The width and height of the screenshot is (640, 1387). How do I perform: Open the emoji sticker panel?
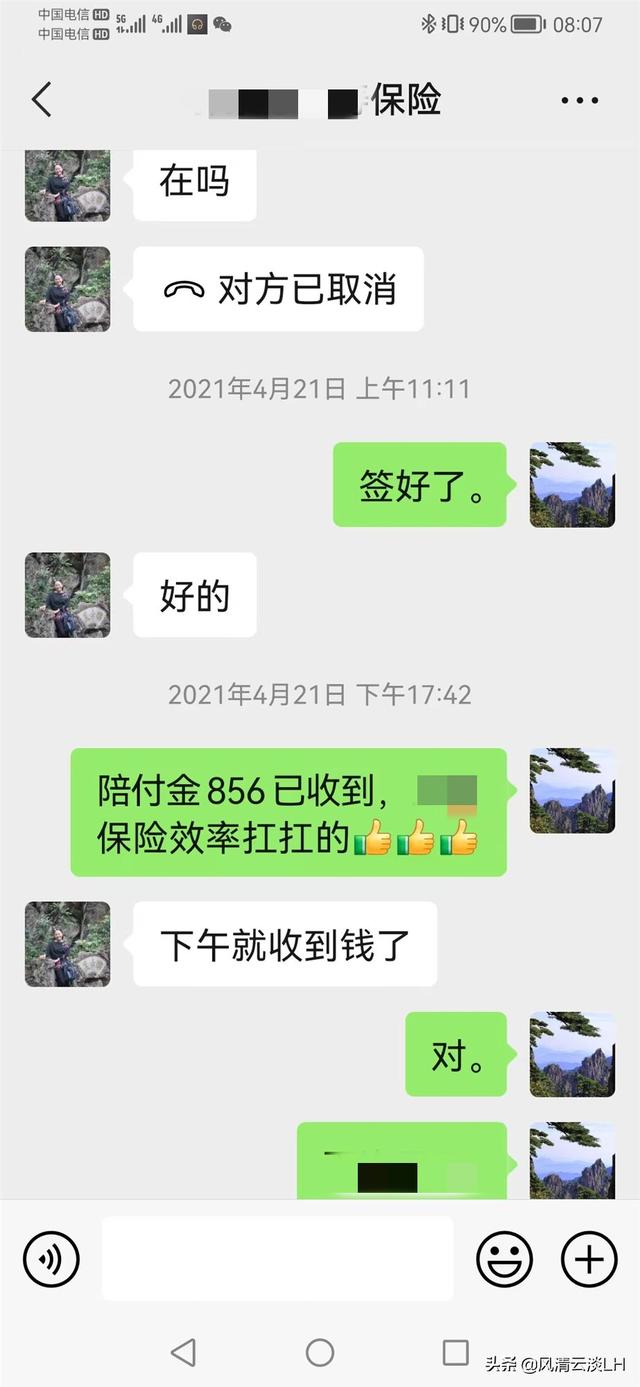point(504,1257)
